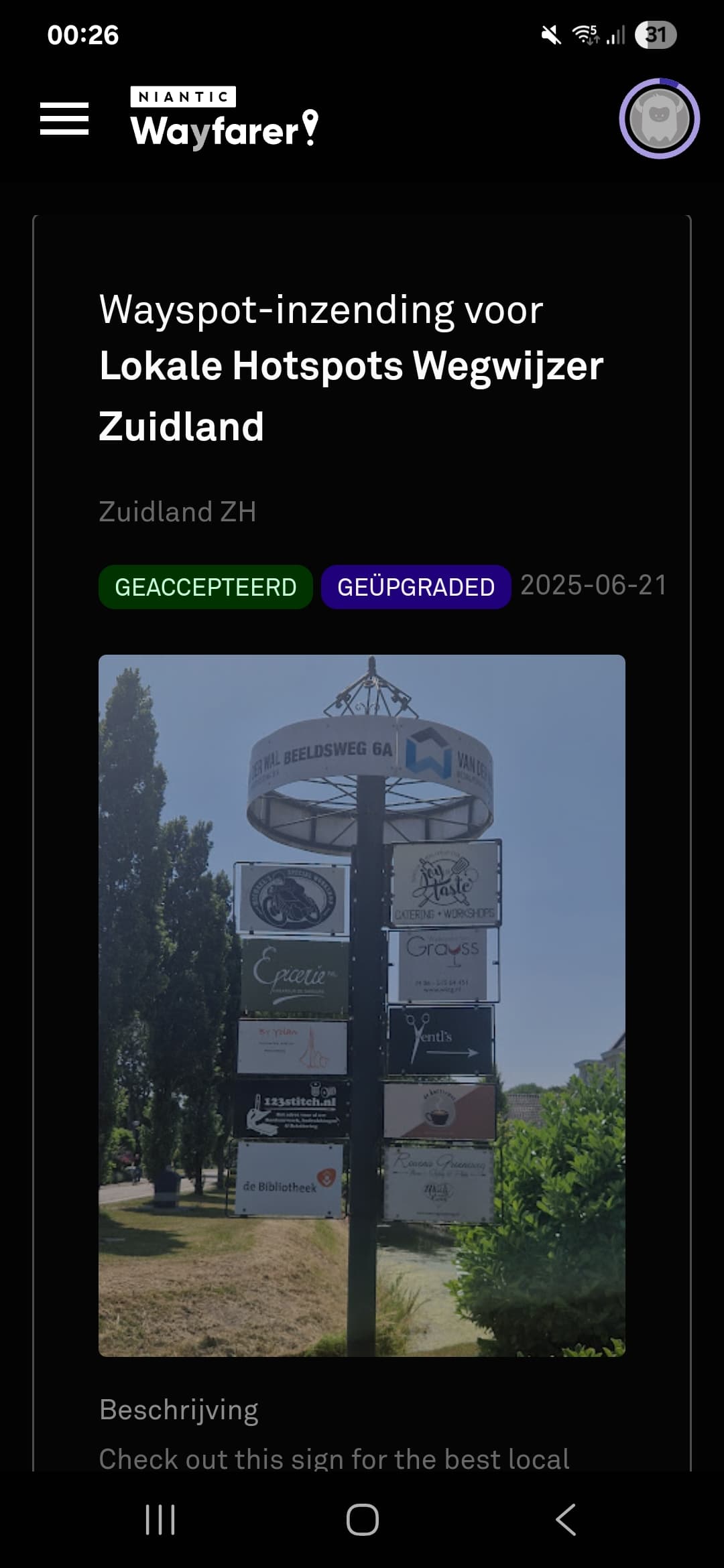
Task: Tap the Niantic Wayfarer logo
Action: (x=224, y=118)
